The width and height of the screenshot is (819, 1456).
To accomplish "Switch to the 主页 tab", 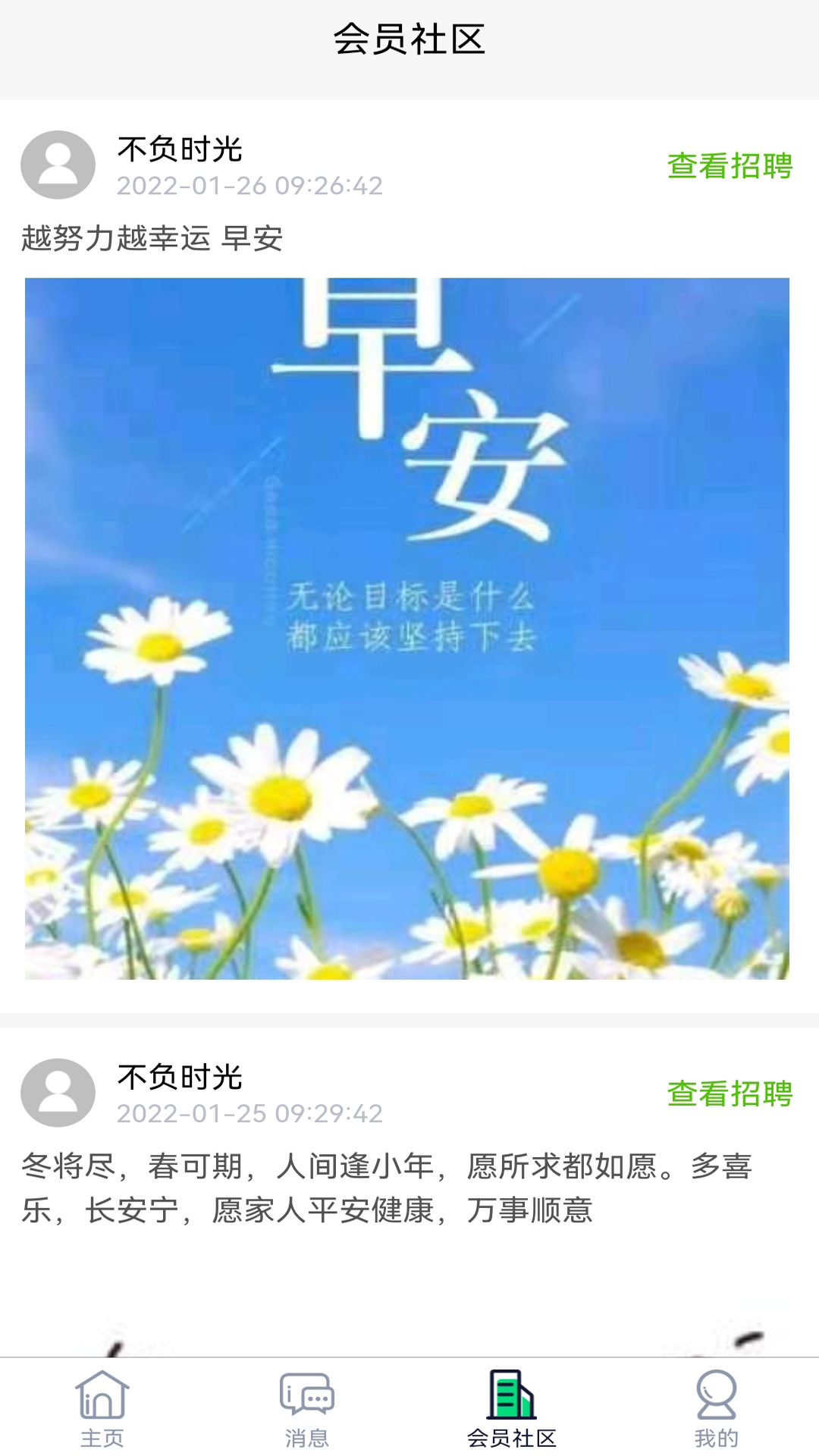I will pos(102,1408).
